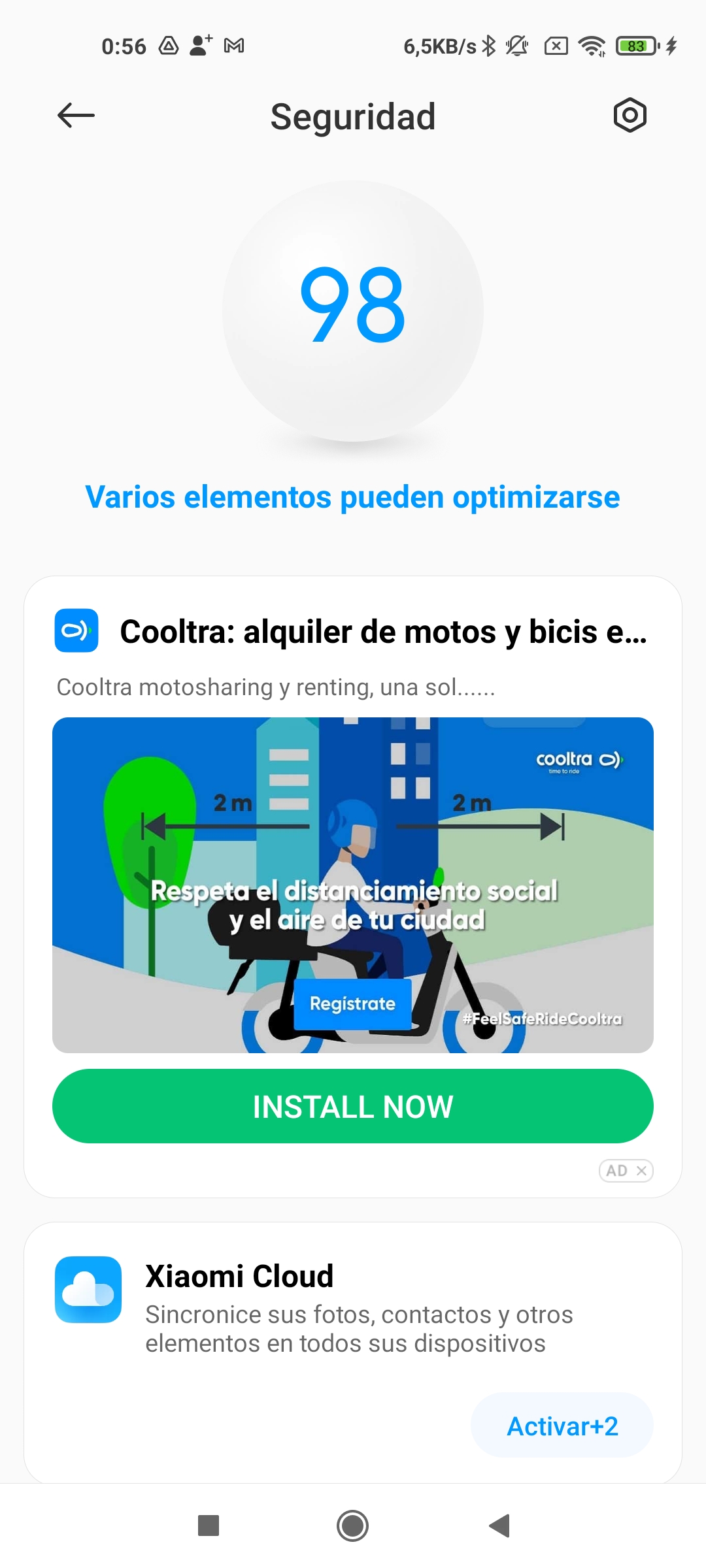Tap the system home button
706x1568 pixels.
353,1526
